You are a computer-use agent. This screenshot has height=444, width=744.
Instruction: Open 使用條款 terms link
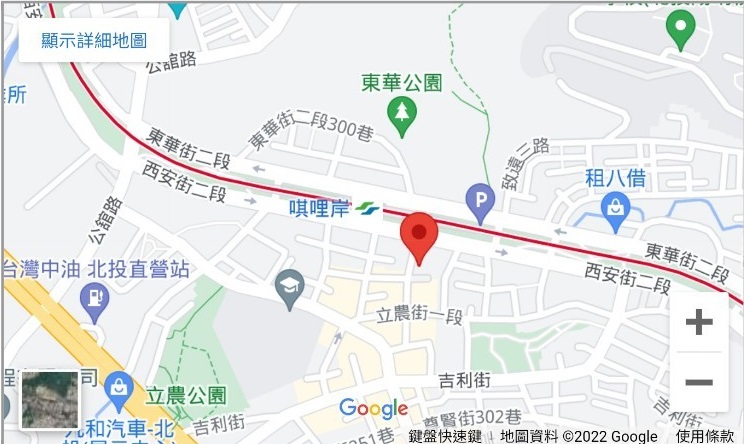pos(704,436)
